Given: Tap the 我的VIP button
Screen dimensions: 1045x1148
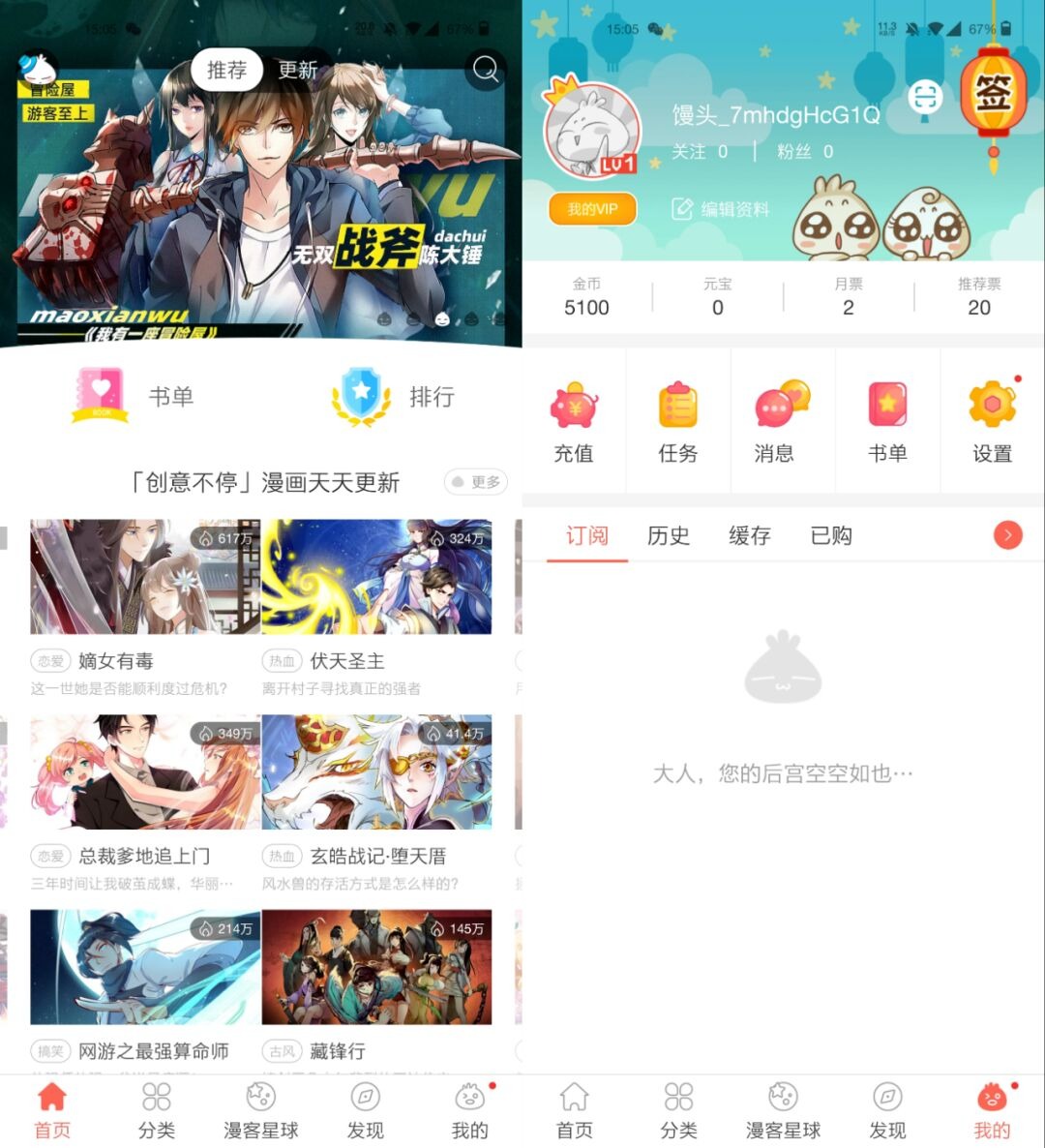Looking at the screenshot, I should (x=592, y=209).
